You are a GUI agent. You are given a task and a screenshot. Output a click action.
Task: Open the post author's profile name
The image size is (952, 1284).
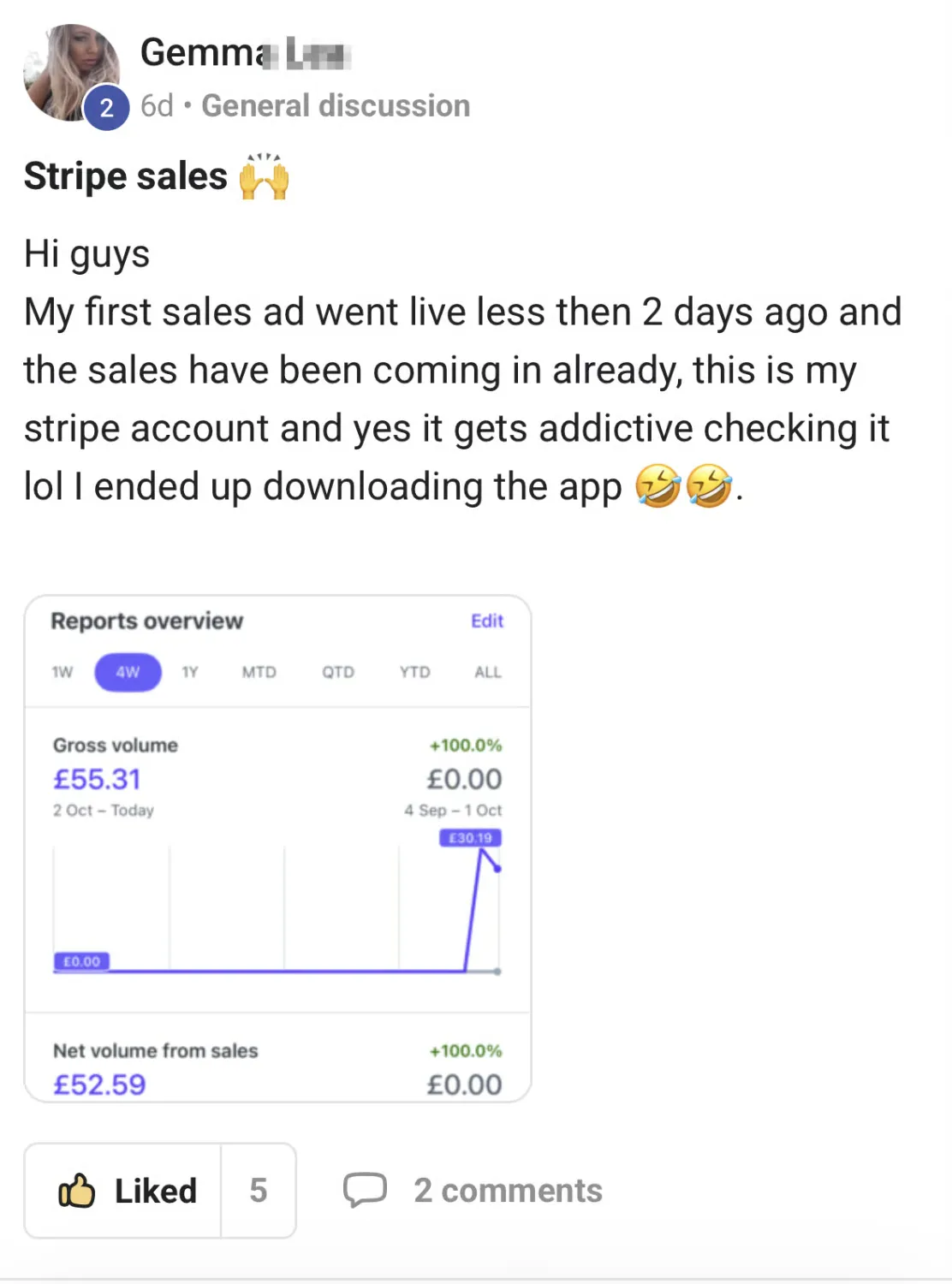point(246,53)
